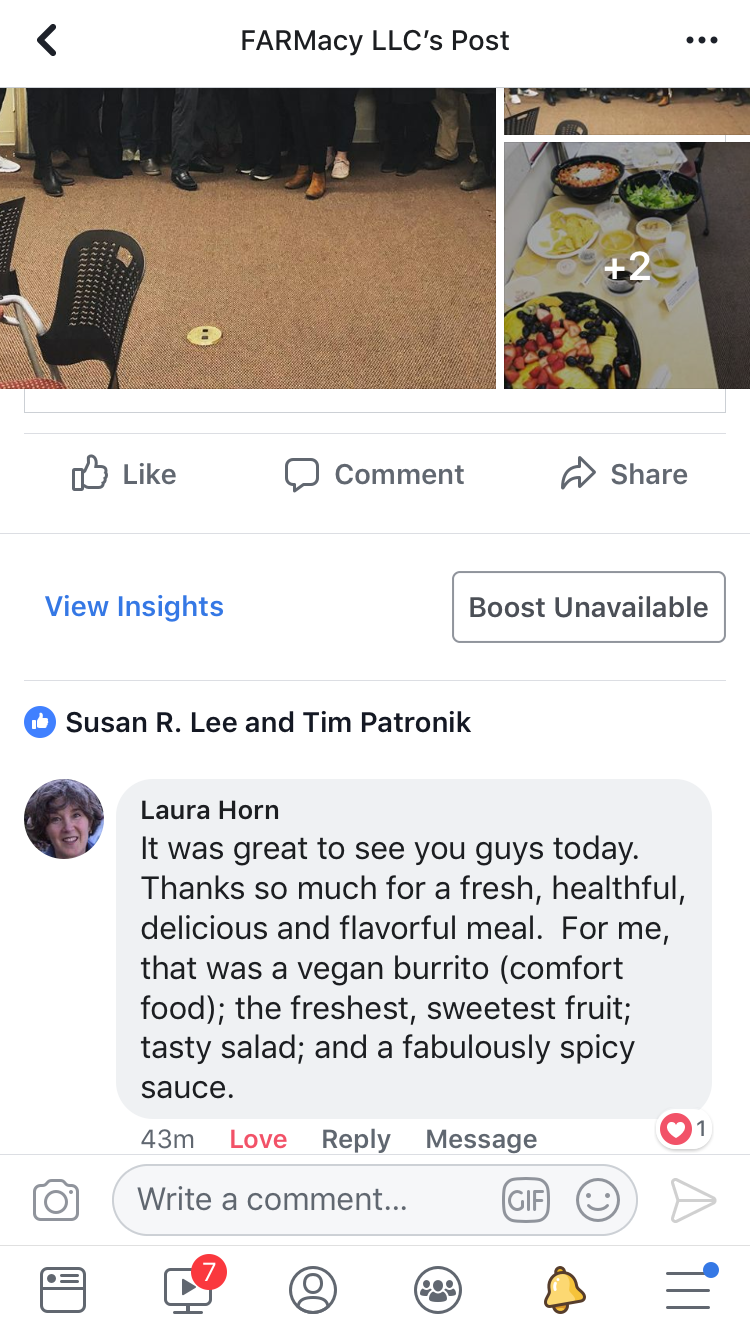View the heart reaction on the comment

coord(685,1130)
